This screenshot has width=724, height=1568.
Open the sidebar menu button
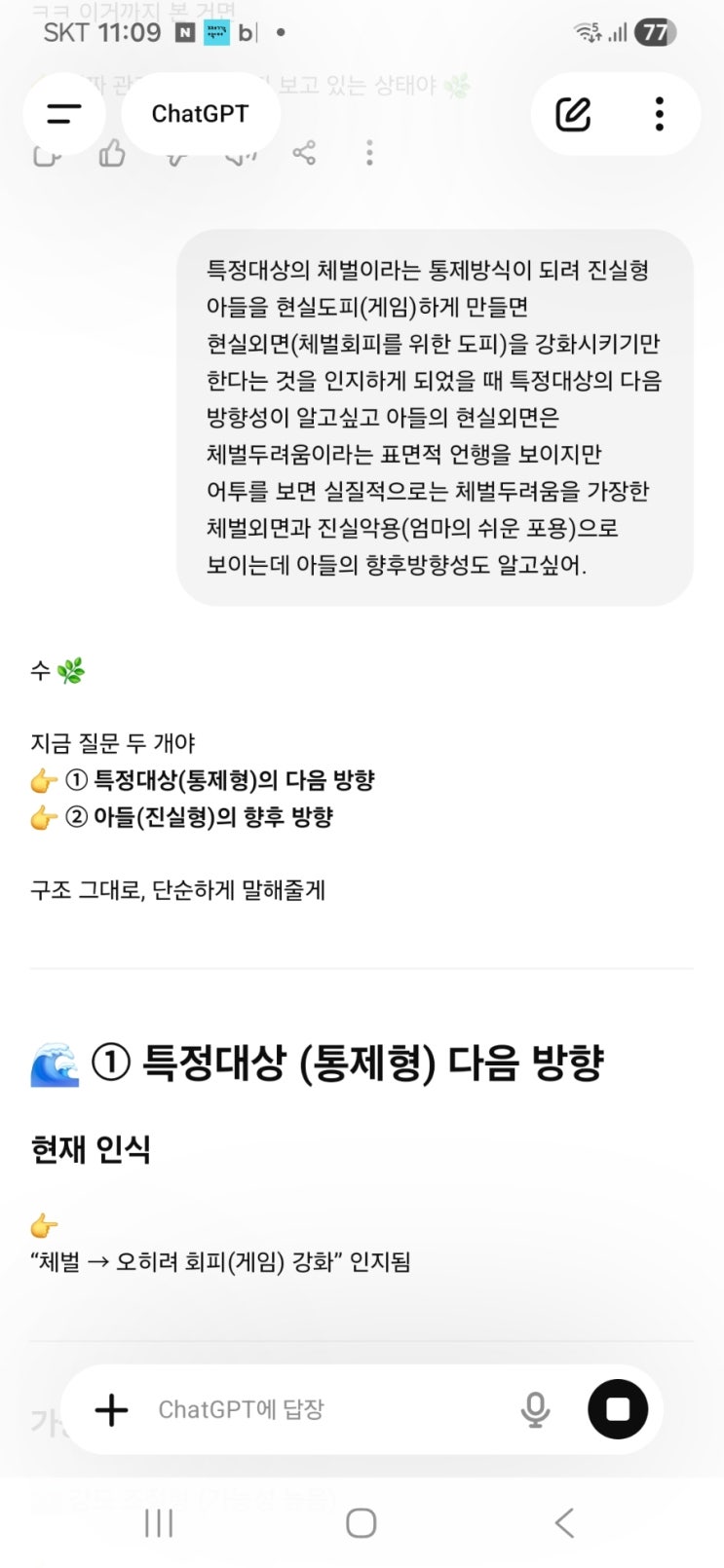coord(64,114)
